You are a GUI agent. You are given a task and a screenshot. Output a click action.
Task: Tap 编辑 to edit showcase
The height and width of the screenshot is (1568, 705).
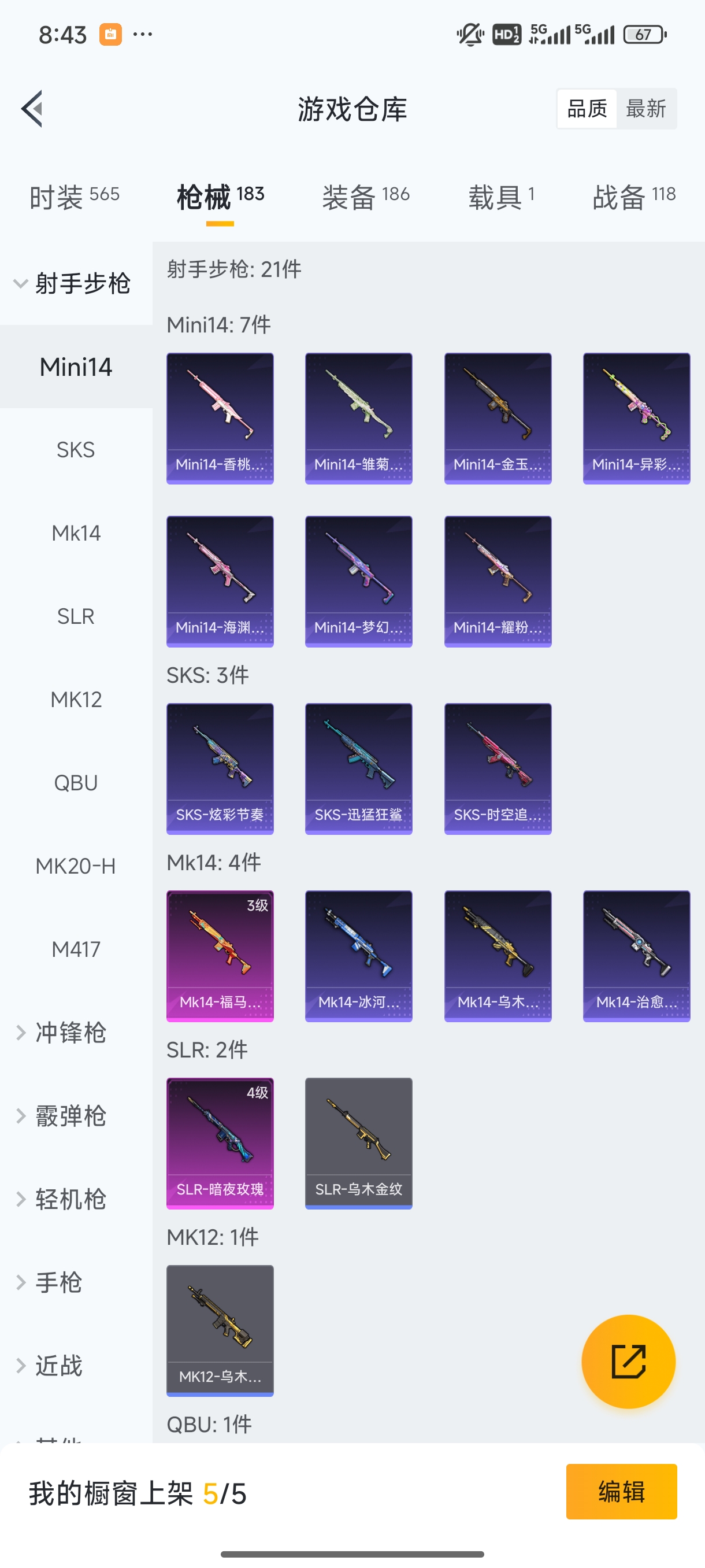[x=621, y=1491]
